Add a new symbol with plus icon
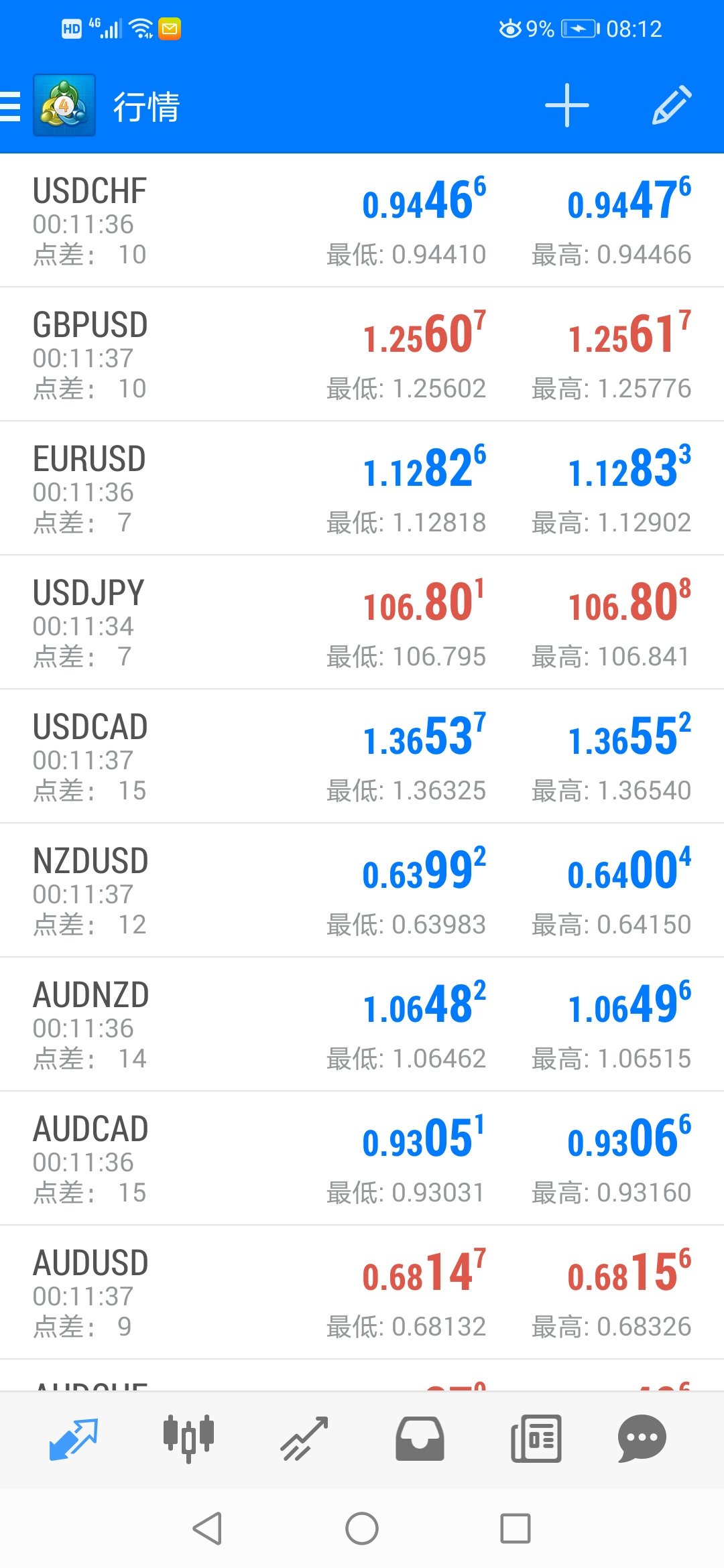724x1568 pixels. pos(566,105)
